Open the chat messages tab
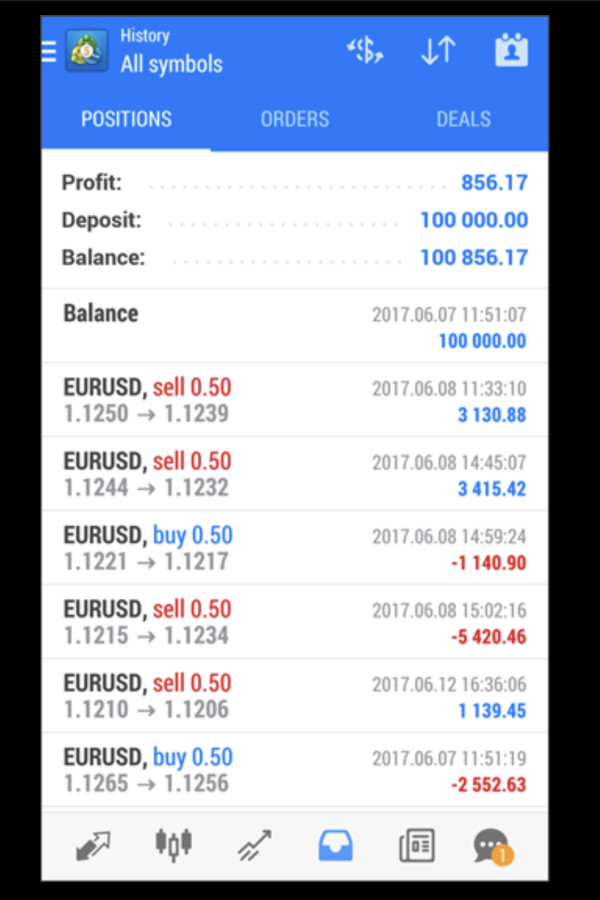The height and width of the screenshot is (900, 600). pos(492,846)
